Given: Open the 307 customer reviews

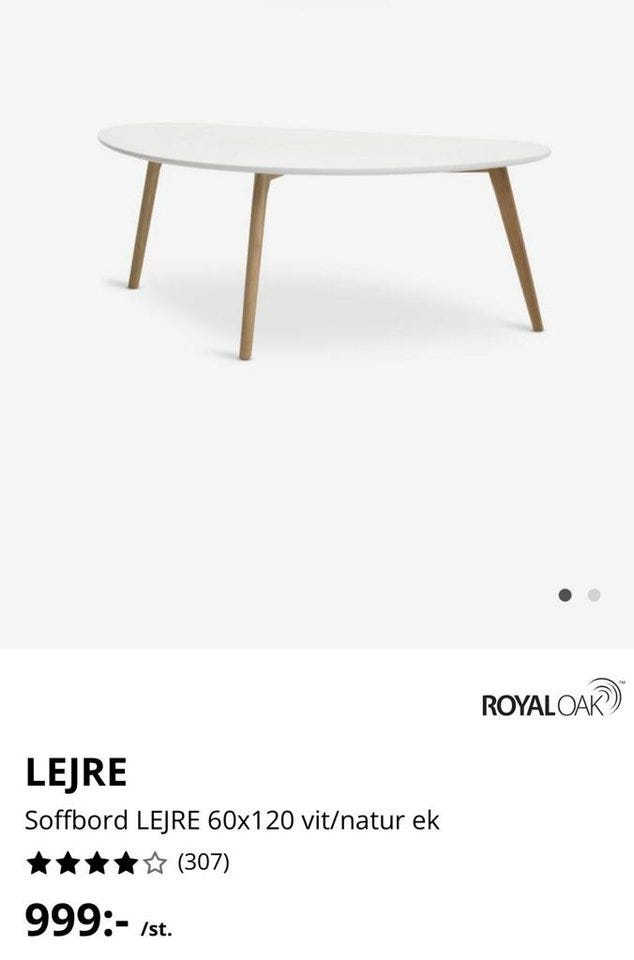Looking at the screenshot, I should tap(204, 862).
